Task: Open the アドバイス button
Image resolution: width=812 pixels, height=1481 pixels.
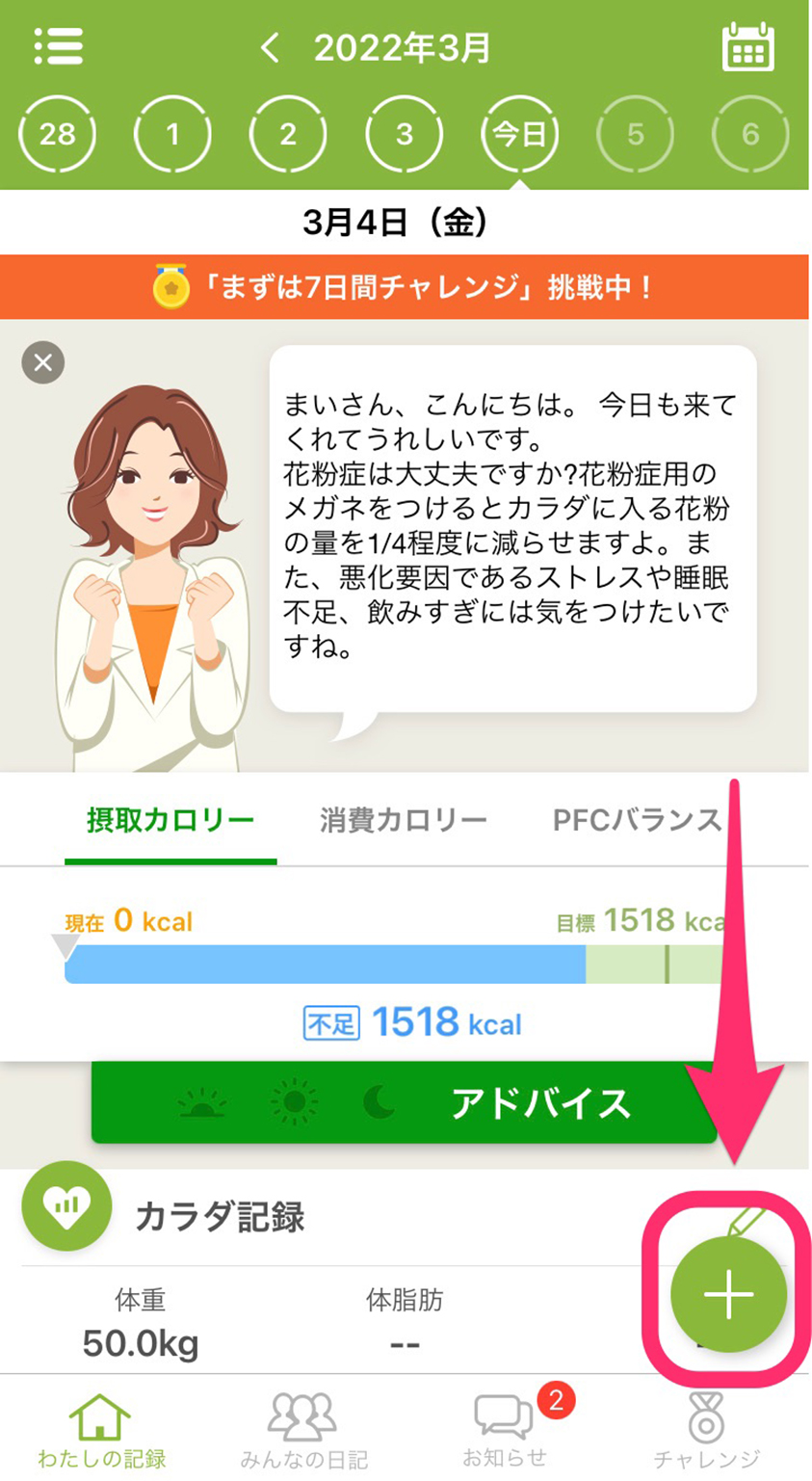Action: pos(405,1102)
